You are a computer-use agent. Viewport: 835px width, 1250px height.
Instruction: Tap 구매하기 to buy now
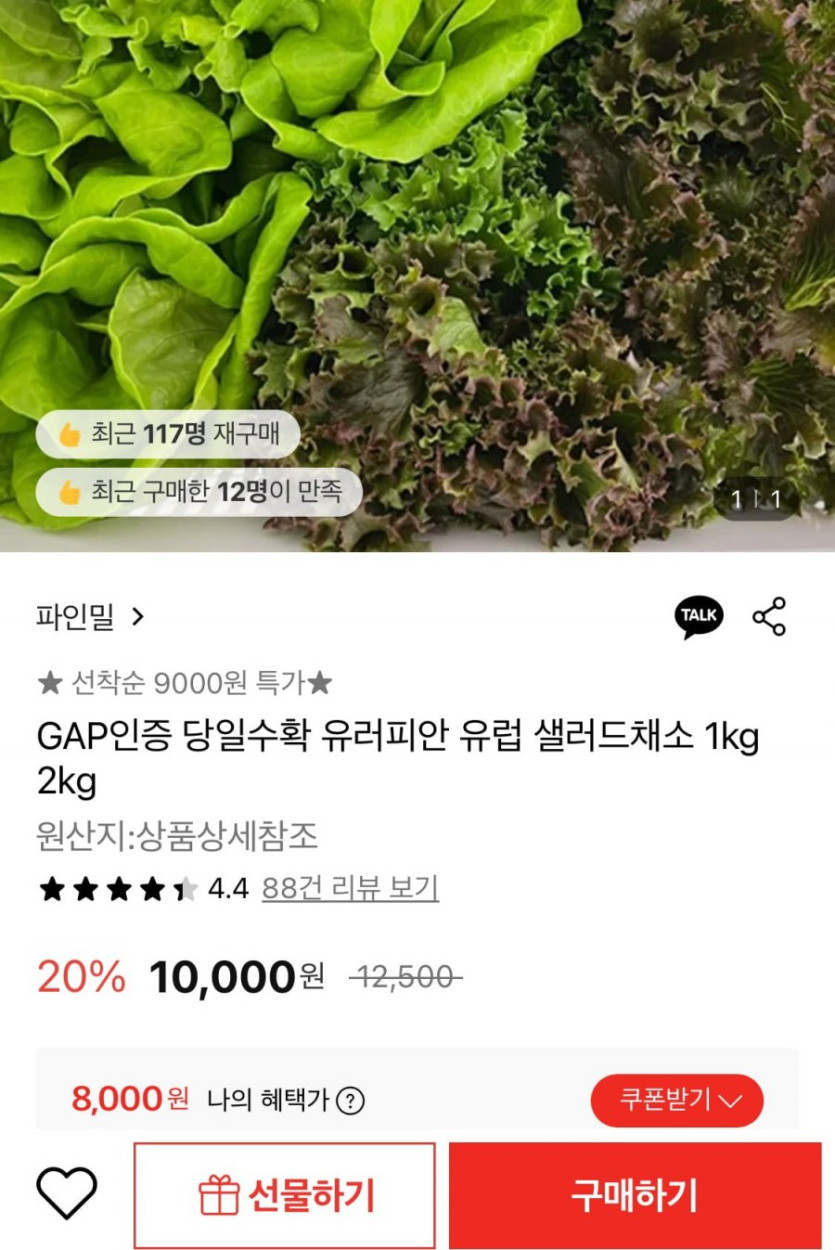(x=635, y=1195)
